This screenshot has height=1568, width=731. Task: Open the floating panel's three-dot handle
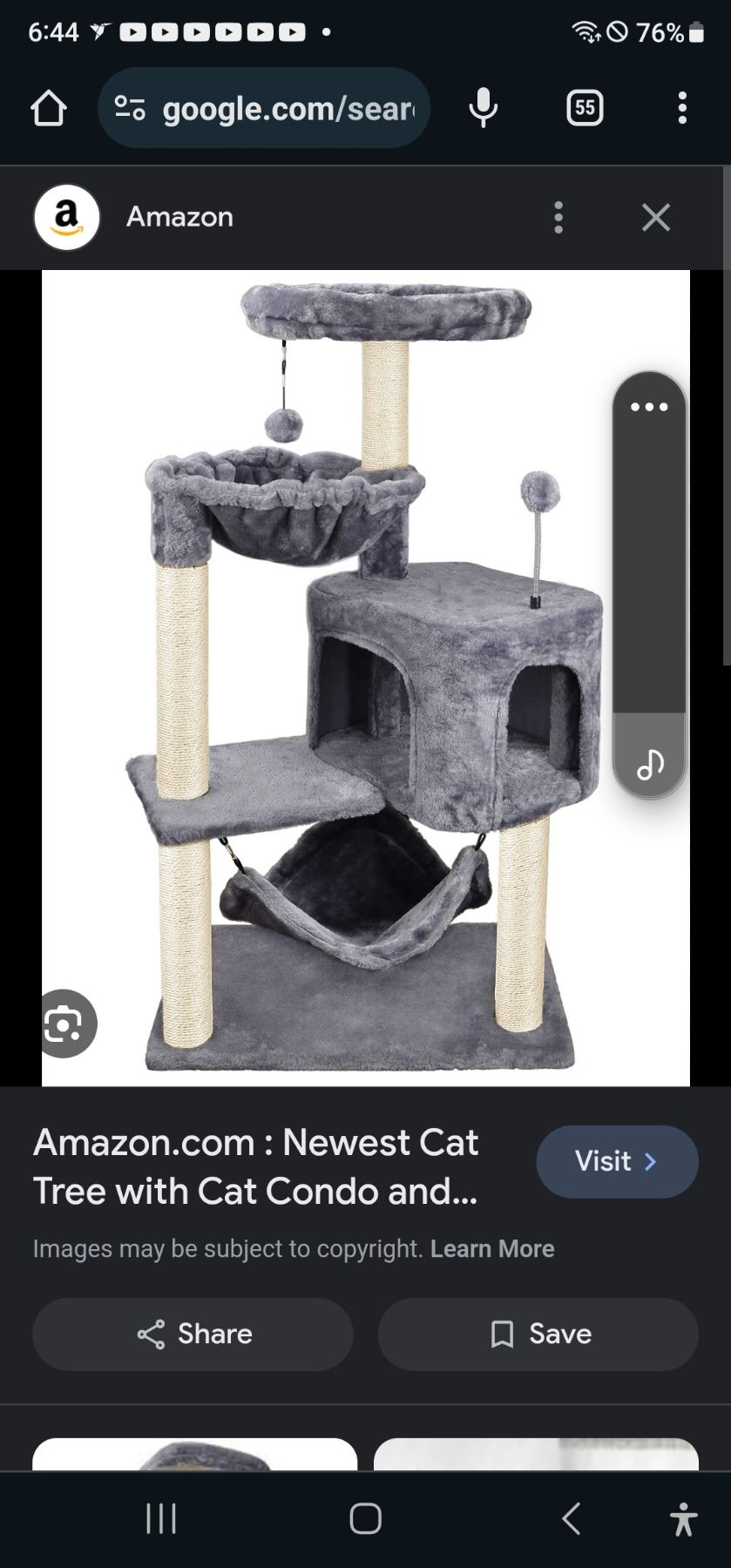pos(649,407)
